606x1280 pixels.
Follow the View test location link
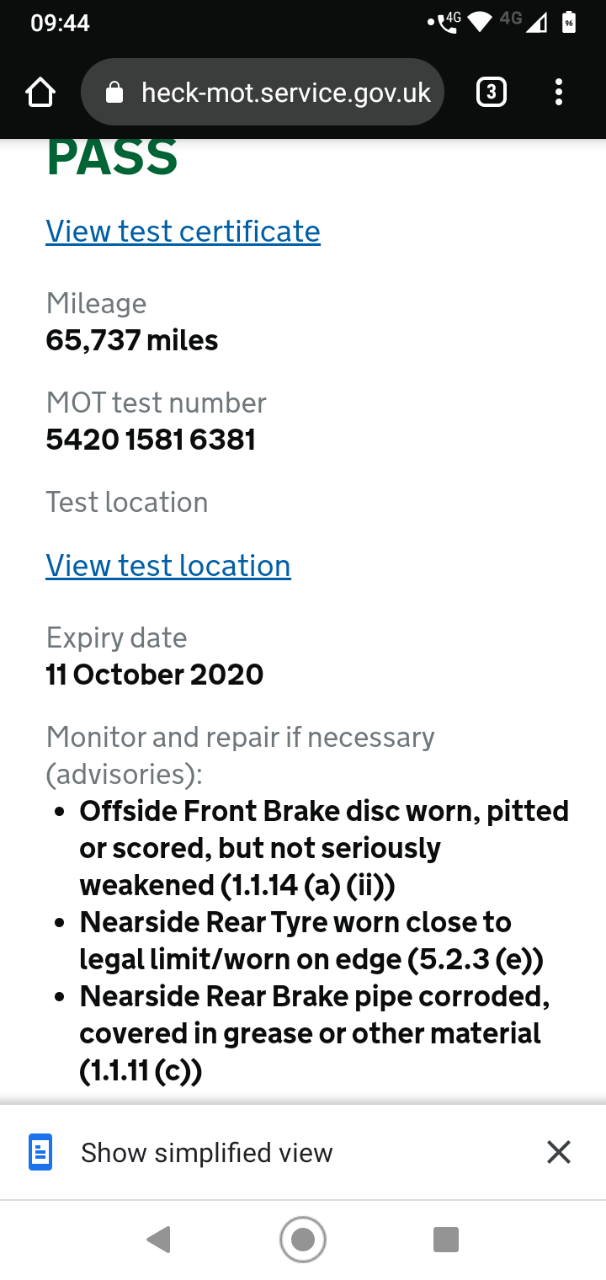pos(168,565)
